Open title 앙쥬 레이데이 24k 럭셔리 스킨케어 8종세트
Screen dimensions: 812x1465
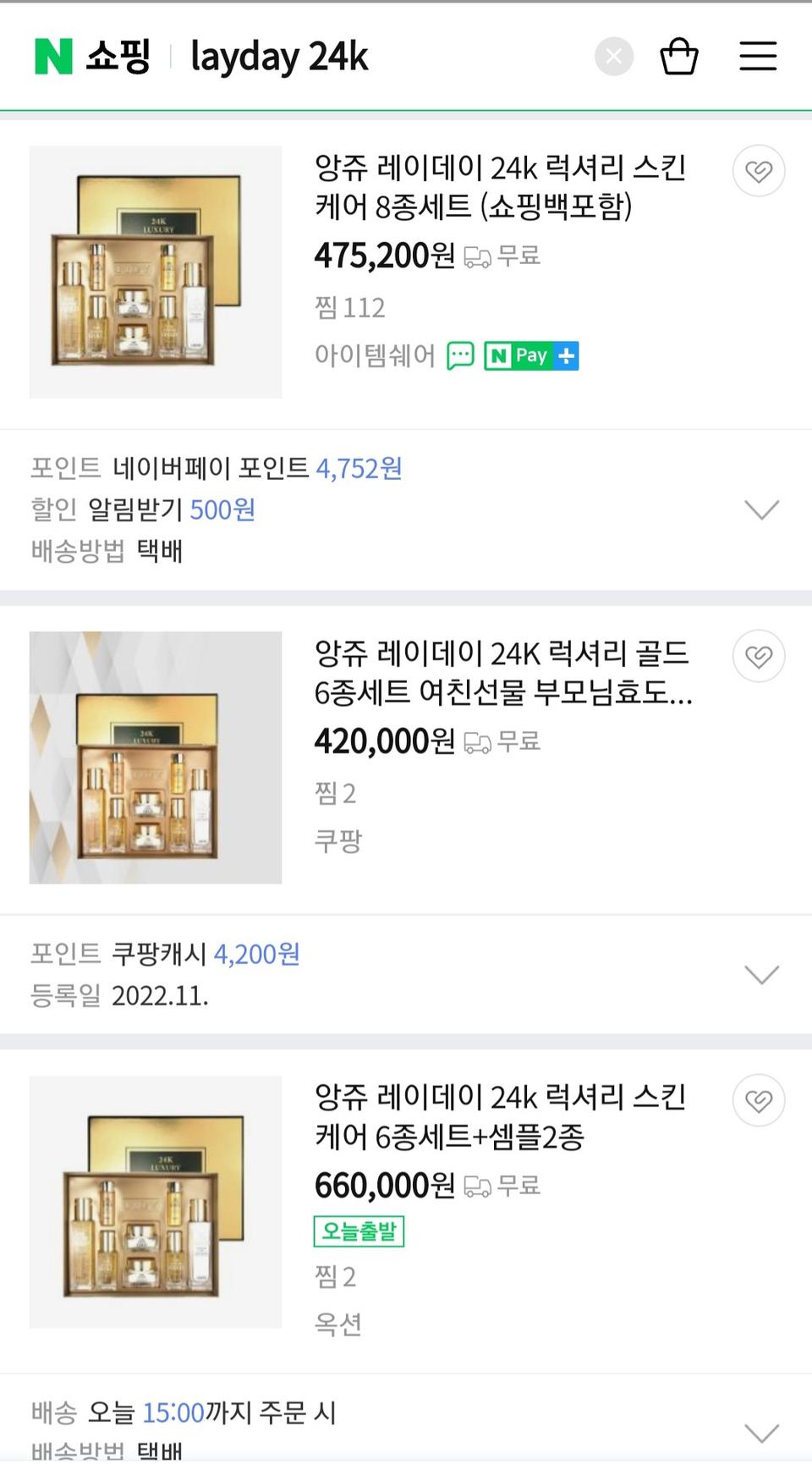tap(499, 186)
